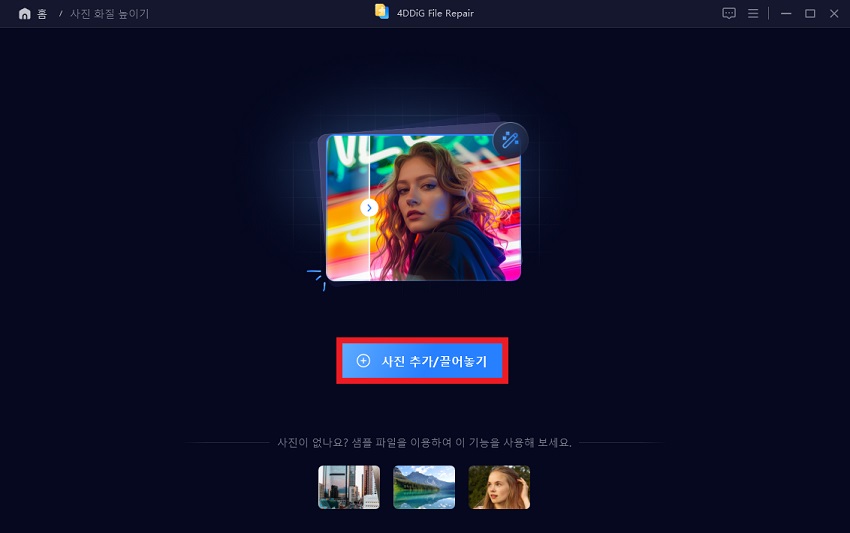Select the city buildings sample photo

tap(349, 487)
